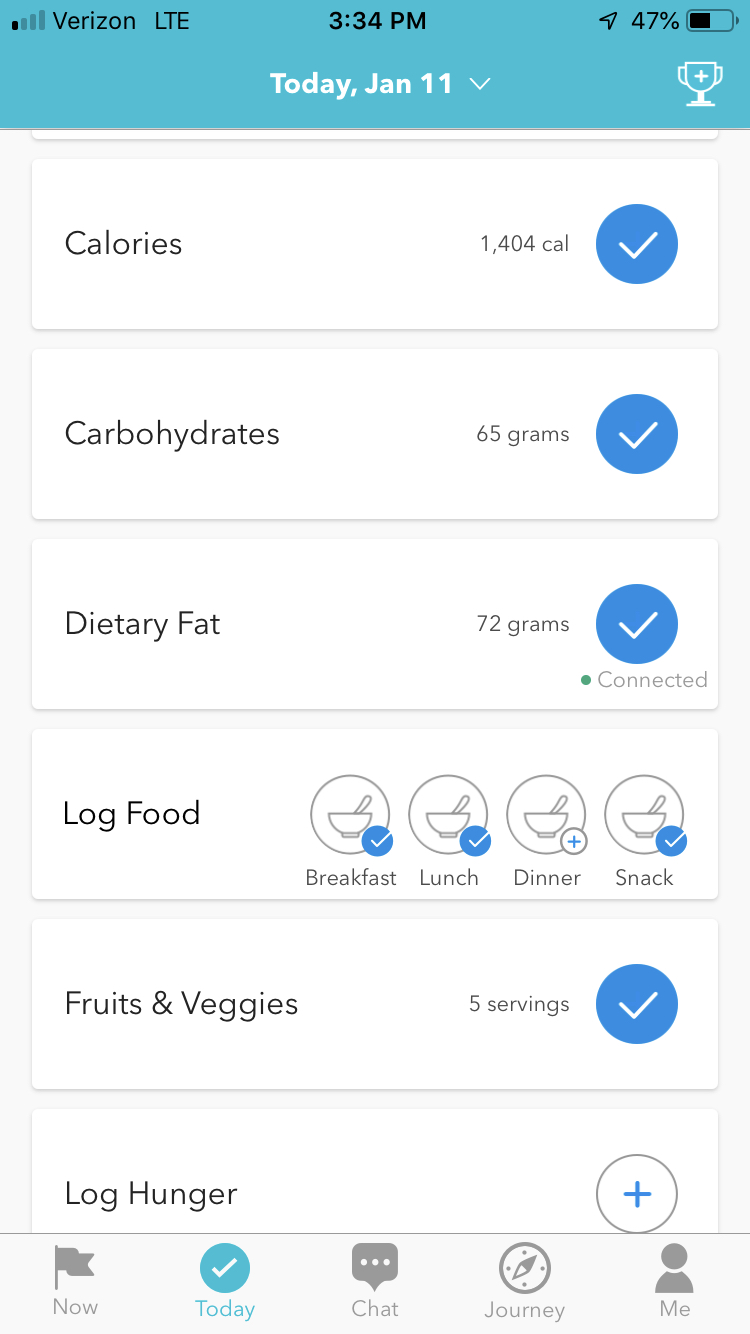Viewport: 750px width, 1334px height.
Task: Tap the Carbohydrates checkmark
Action: coord(637,434)
